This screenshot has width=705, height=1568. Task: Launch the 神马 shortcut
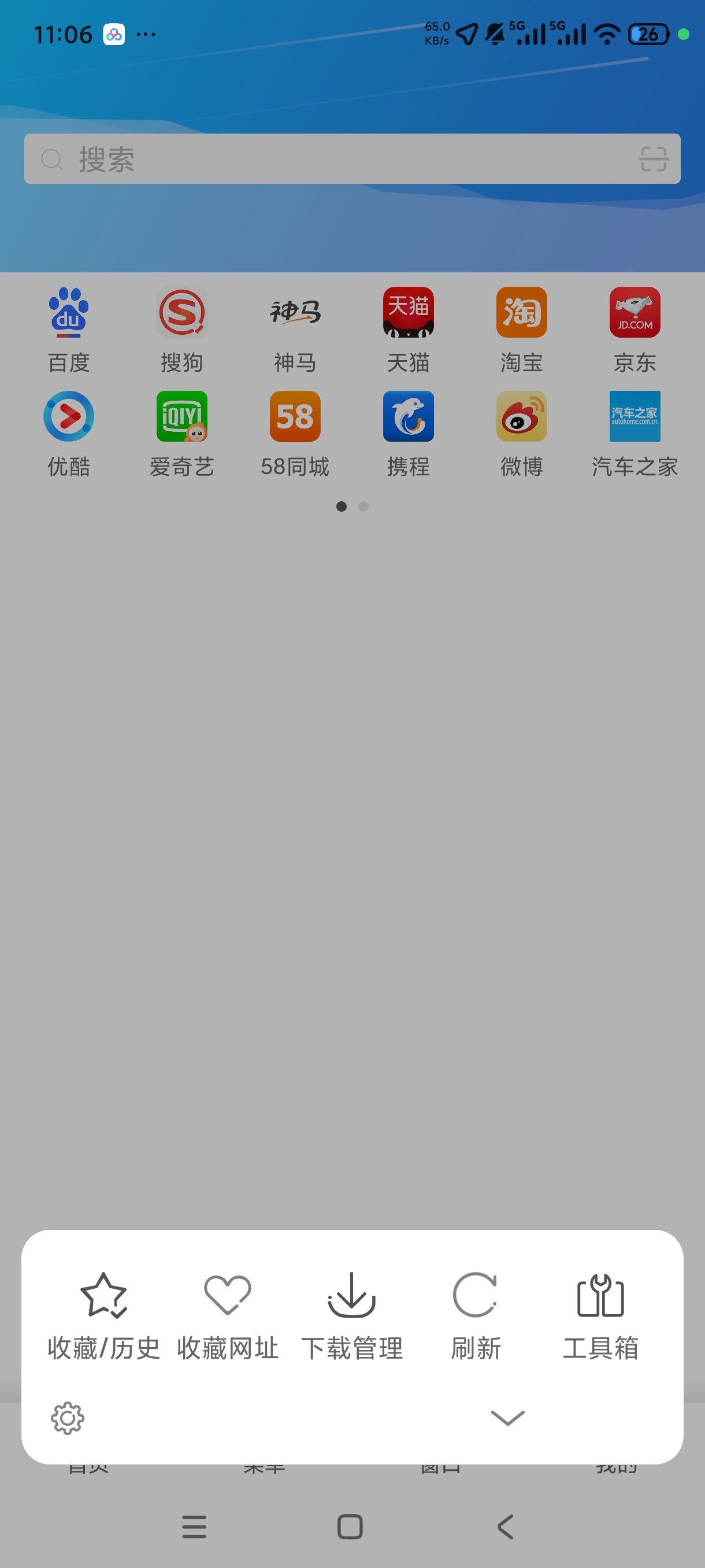295,330
